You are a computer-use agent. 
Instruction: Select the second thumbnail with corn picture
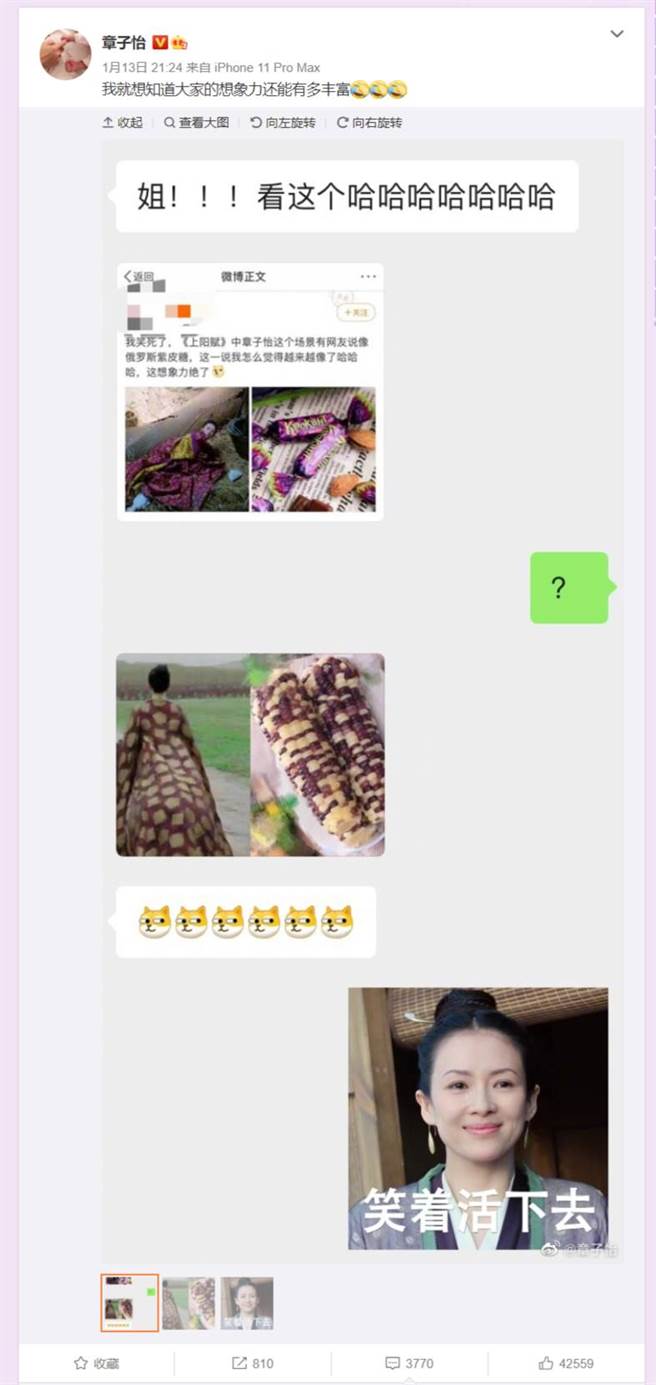(188, 1303)
